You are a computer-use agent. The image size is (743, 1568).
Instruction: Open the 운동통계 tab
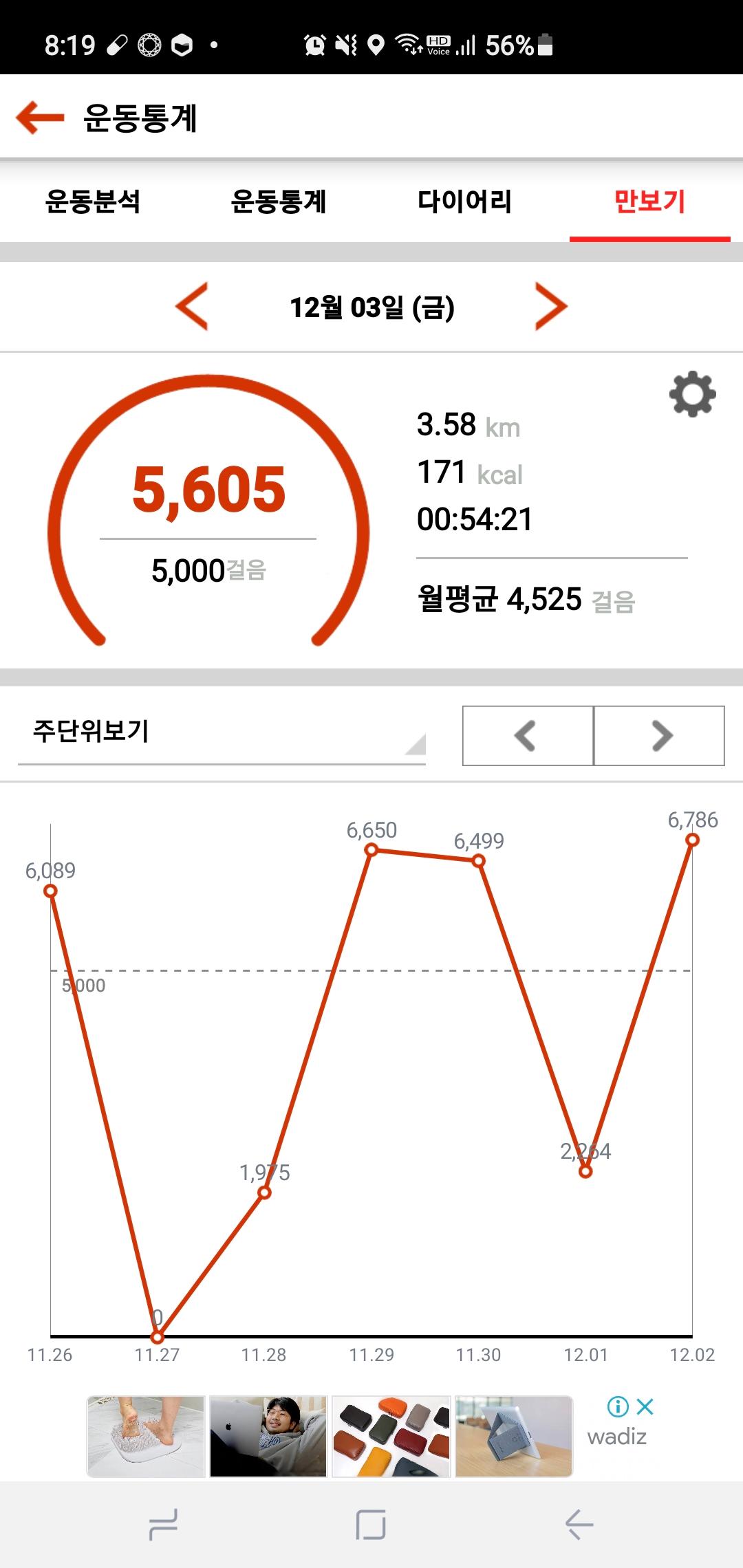279,202
